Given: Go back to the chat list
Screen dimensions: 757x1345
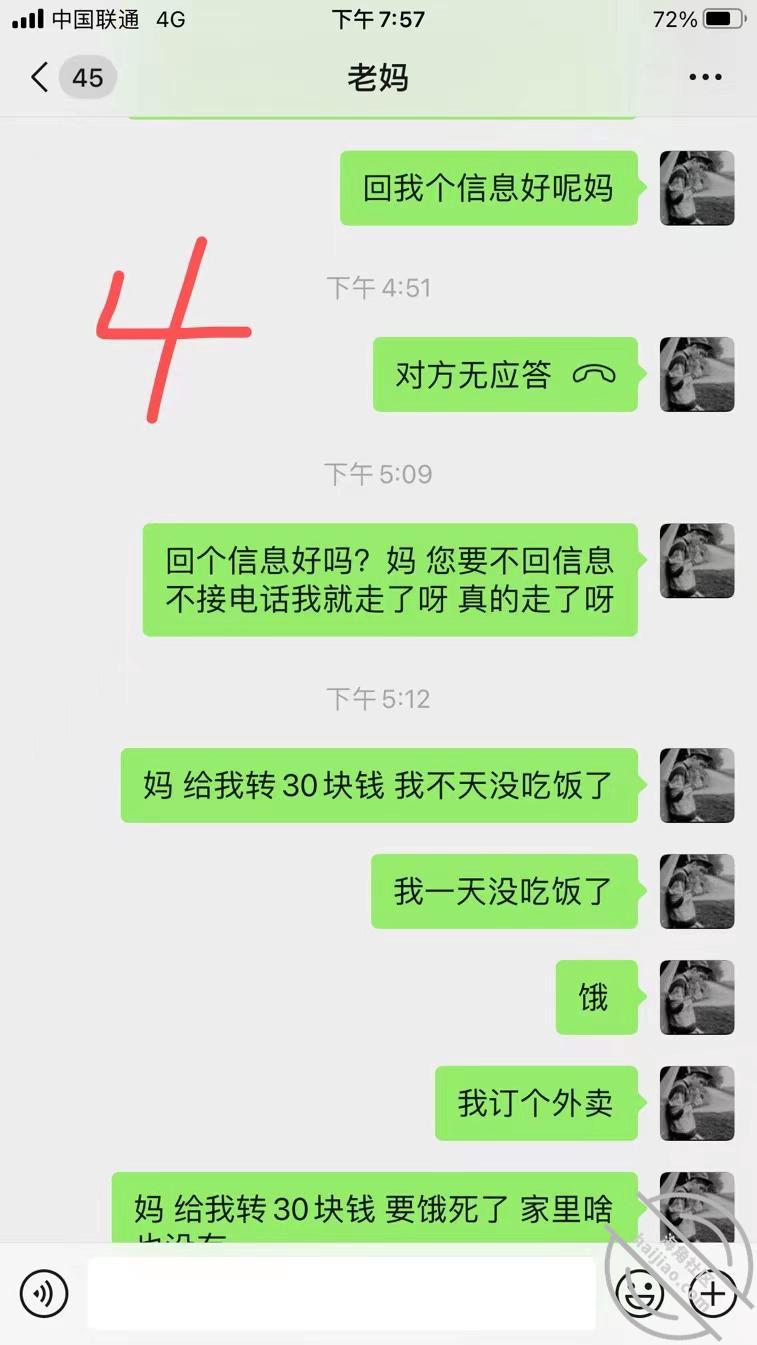Looking at the screenshot, I should pyautogui.click(x=40, y=77).
